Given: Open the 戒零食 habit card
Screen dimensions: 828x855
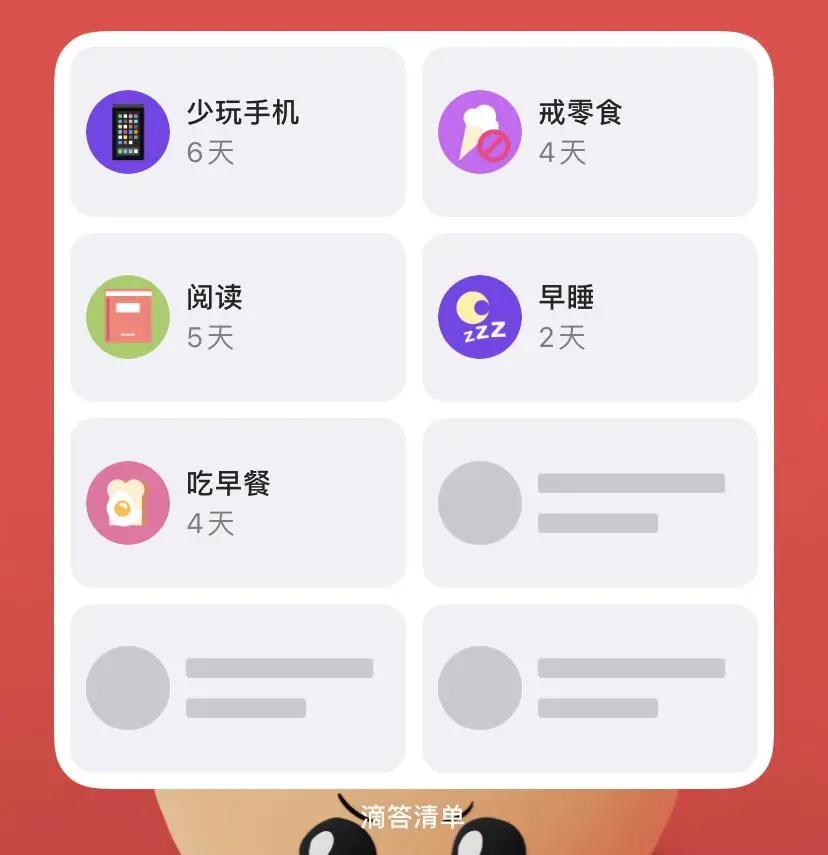Looking at the screenshot, I should (589, 132).
